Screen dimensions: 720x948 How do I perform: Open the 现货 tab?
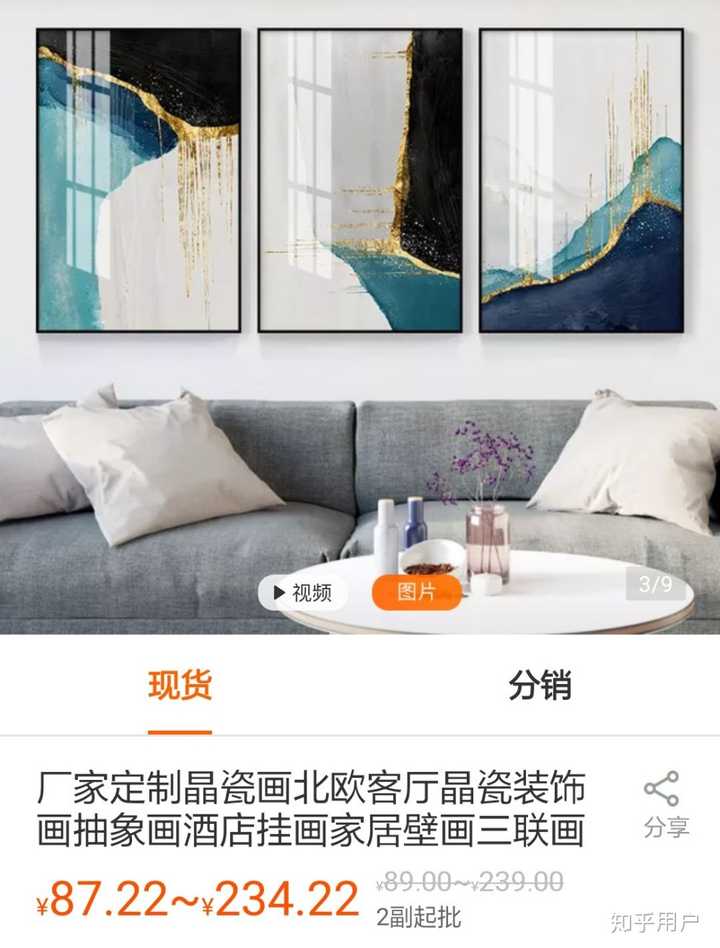point(180,687)
